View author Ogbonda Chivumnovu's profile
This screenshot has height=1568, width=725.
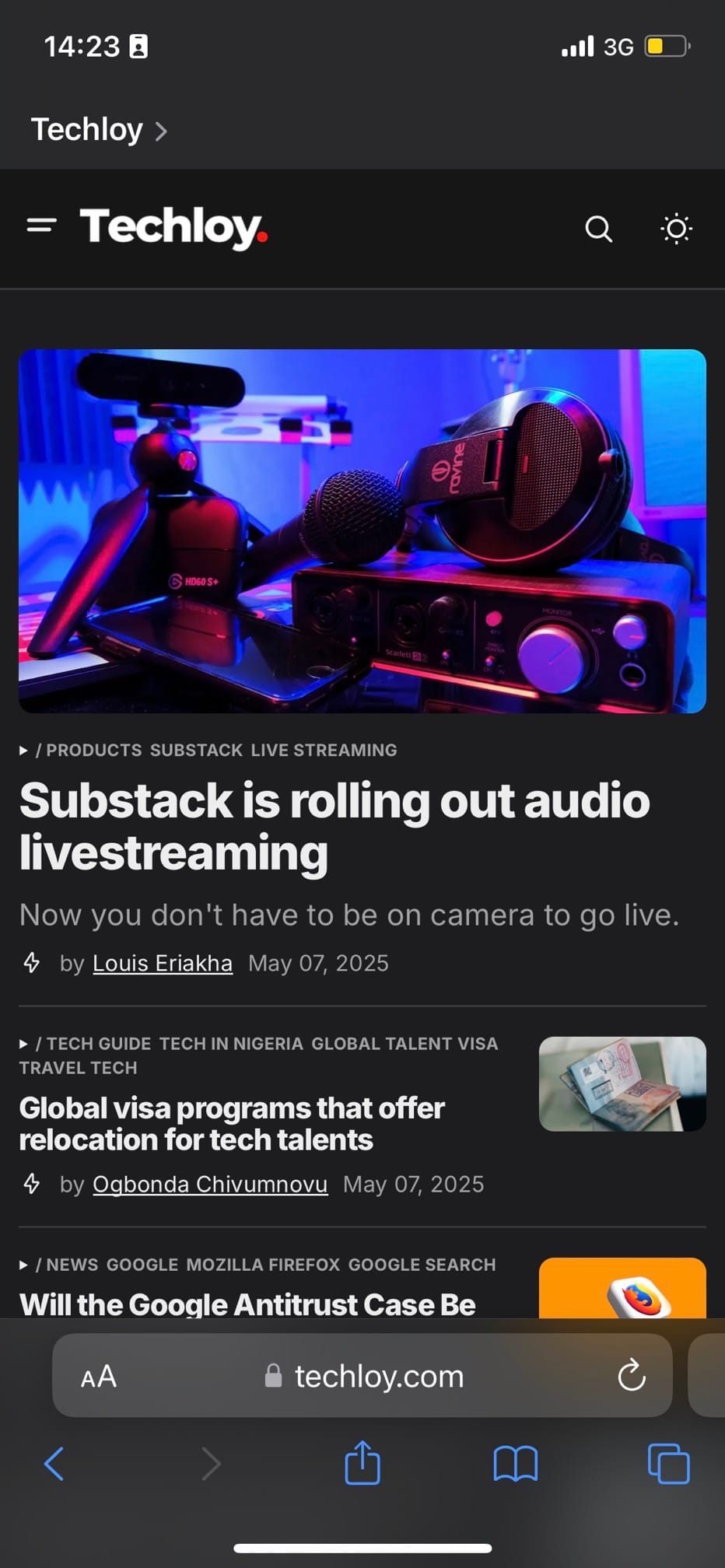tap(210, 1184)
